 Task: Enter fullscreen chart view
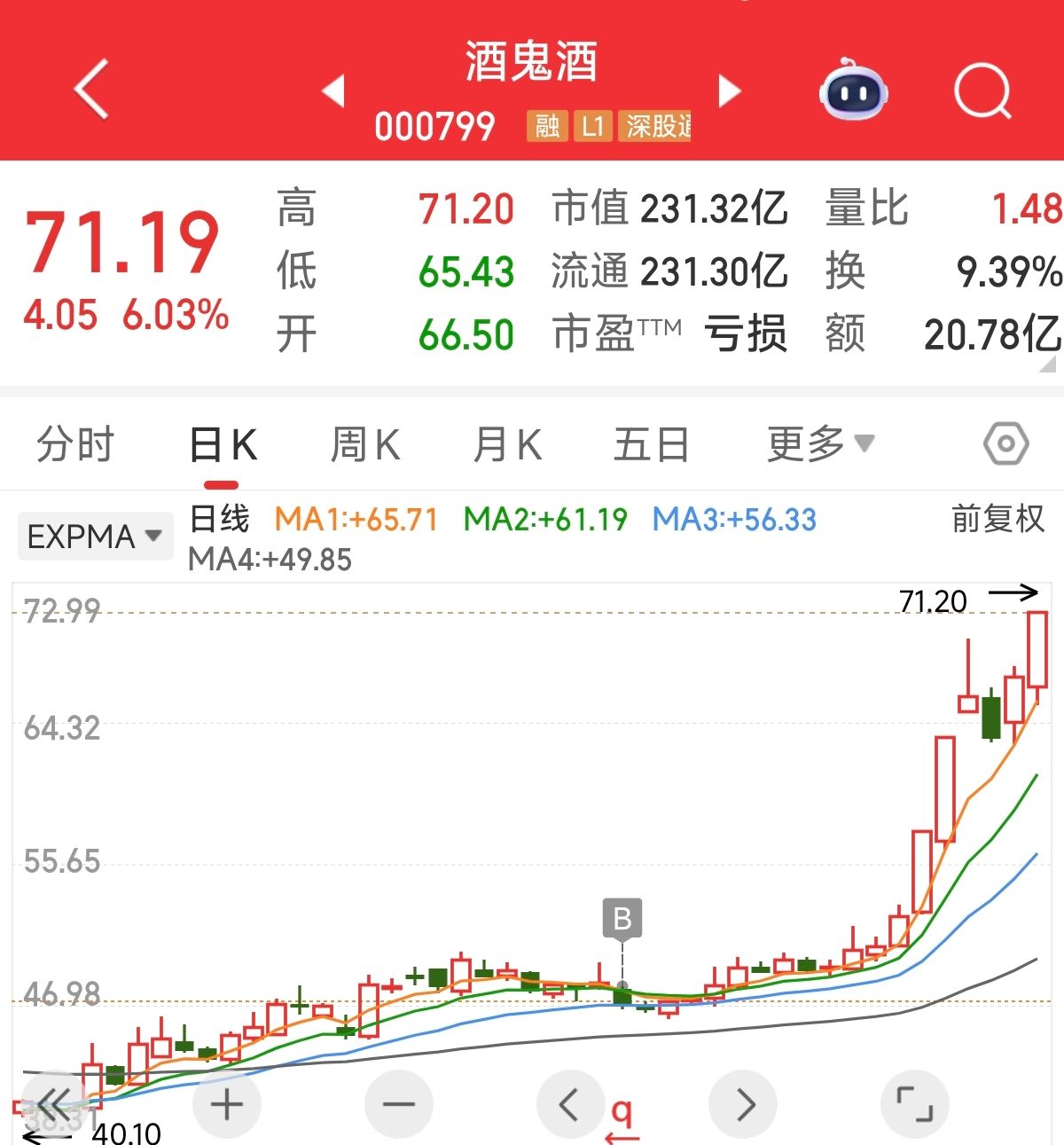point(915,1105)
